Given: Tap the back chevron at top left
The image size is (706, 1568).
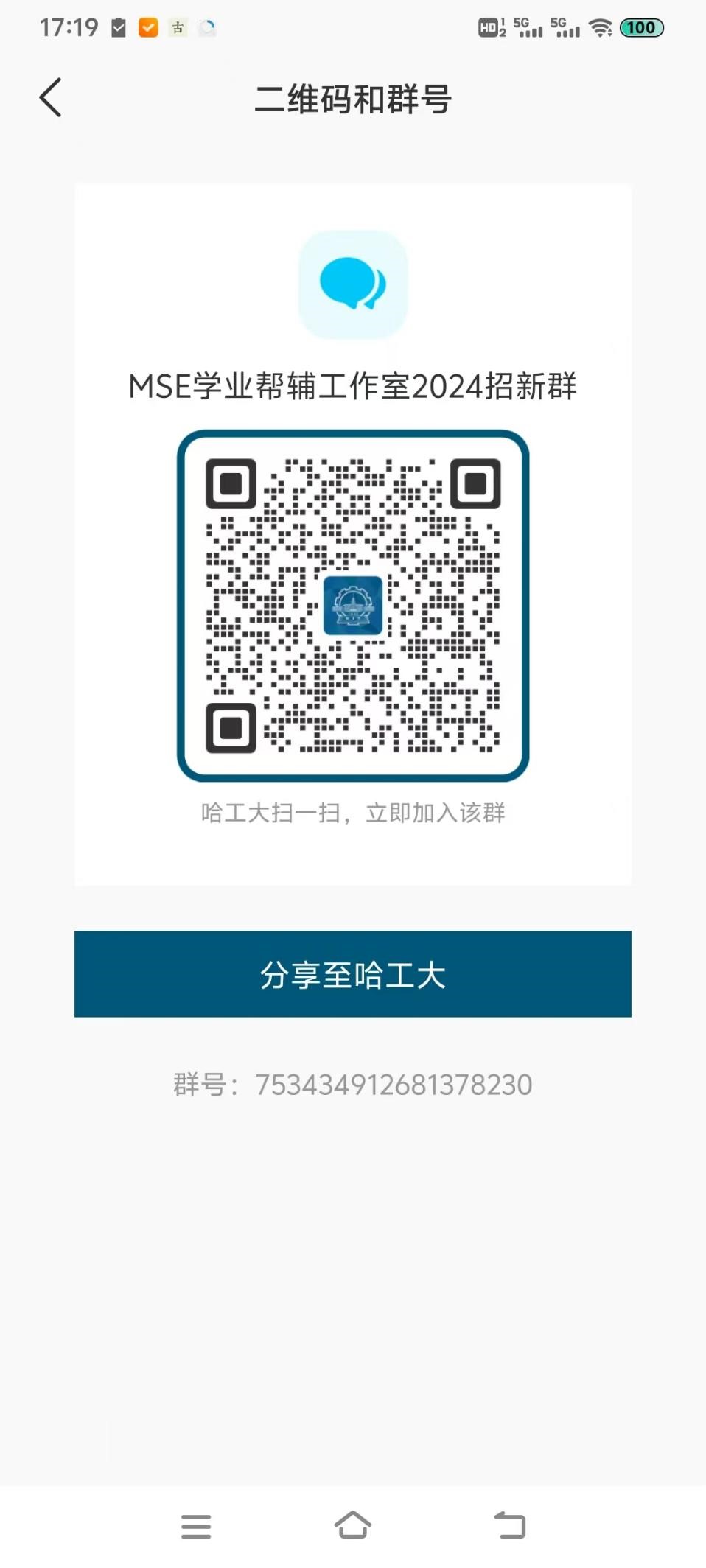Looking at the screenshot, I should tap(50, 97).
